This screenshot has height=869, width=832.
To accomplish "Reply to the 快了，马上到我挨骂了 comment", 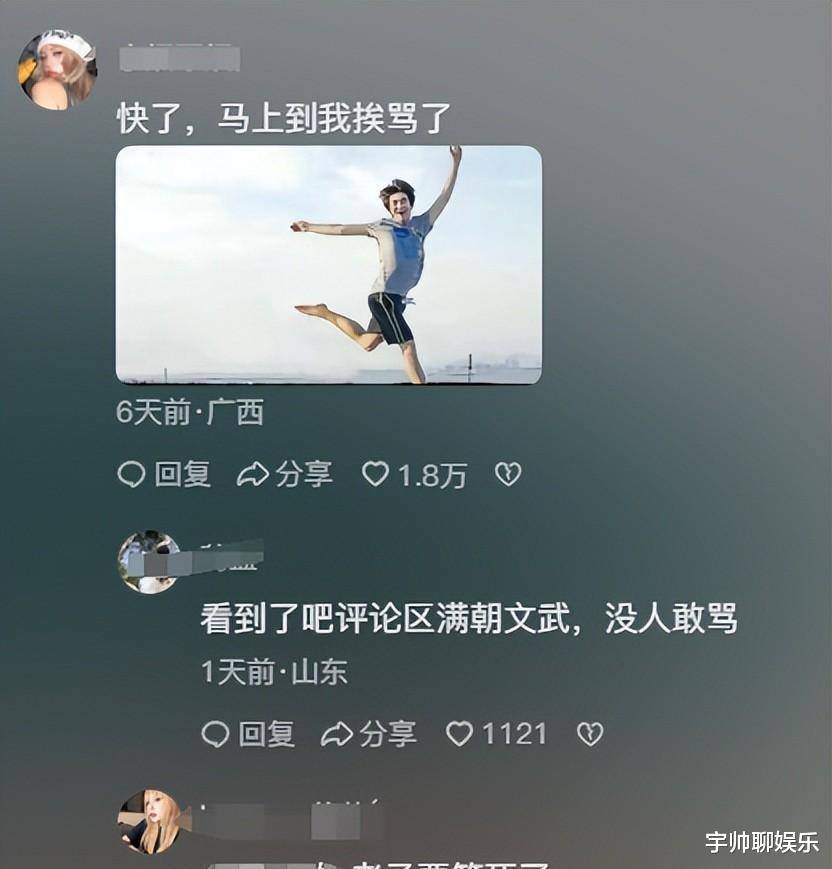I will [164, 474].
